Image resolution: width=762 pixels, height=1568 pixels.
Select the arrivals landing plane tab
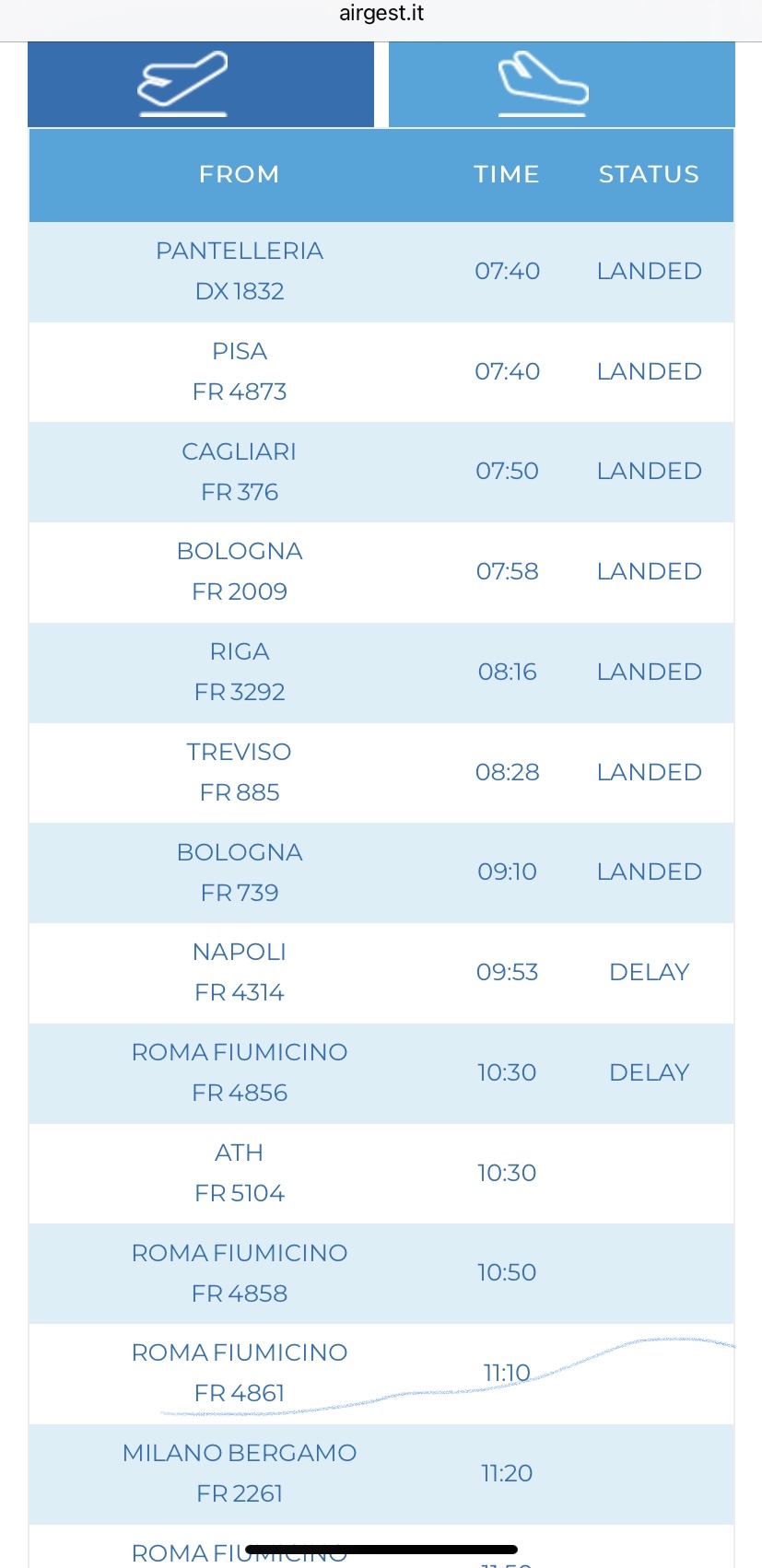561,84
